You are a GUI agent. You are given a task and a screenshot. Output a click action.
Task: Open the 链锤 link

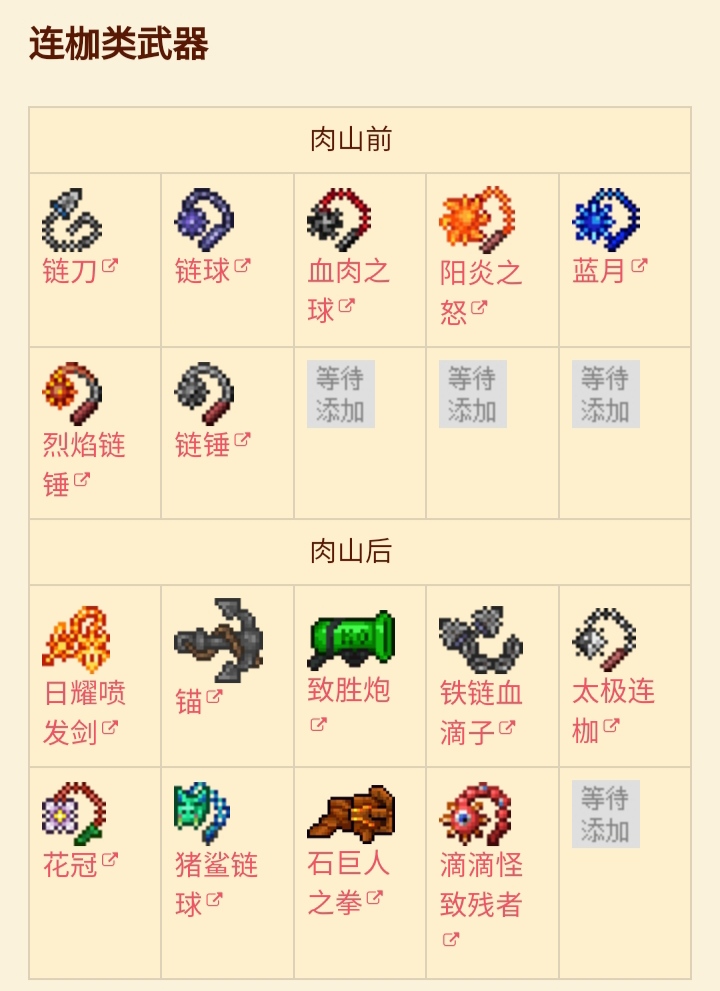(x=203, y=444)
